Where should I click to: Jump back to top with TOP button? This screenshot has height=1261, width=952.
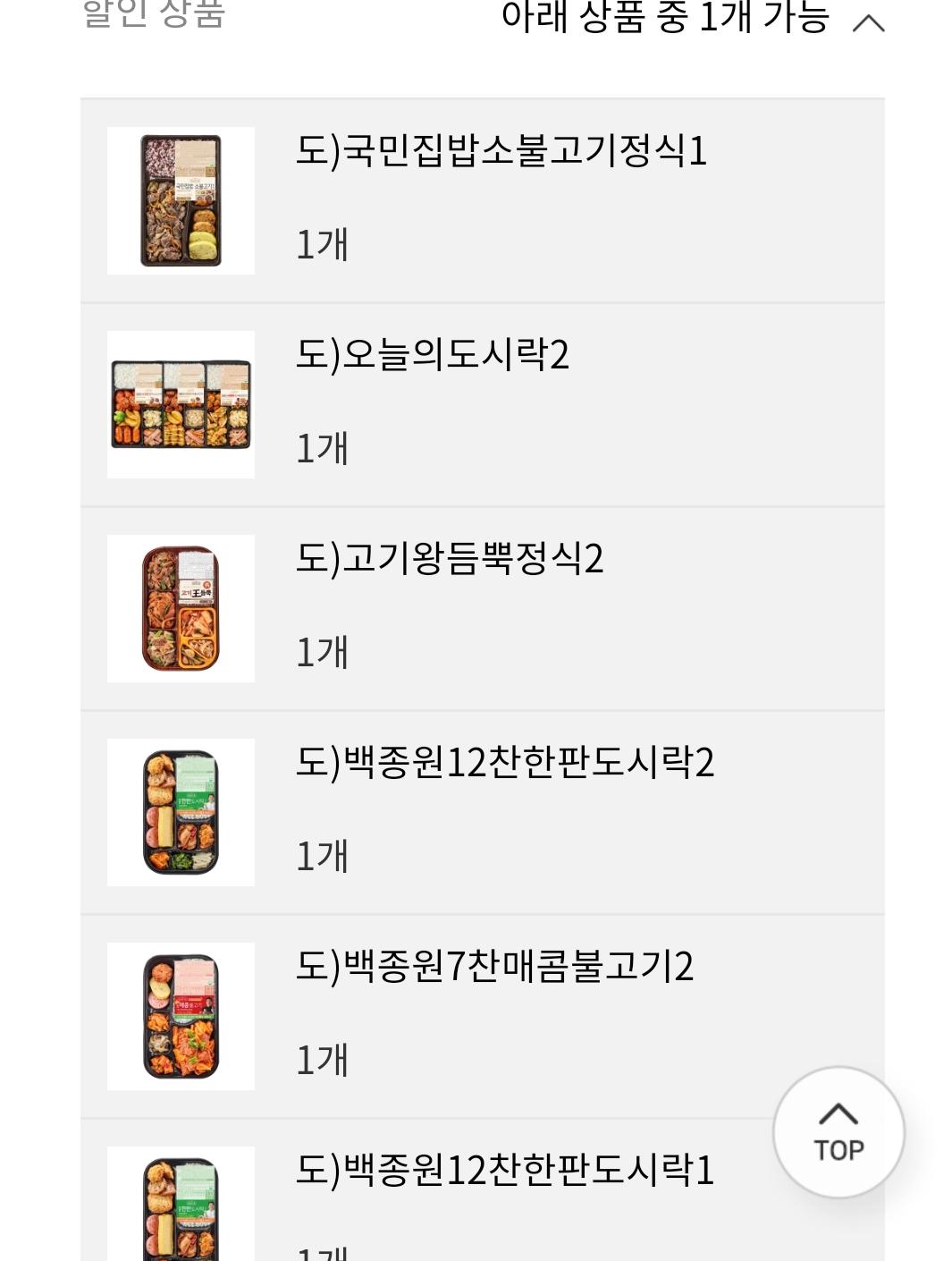838,1132
